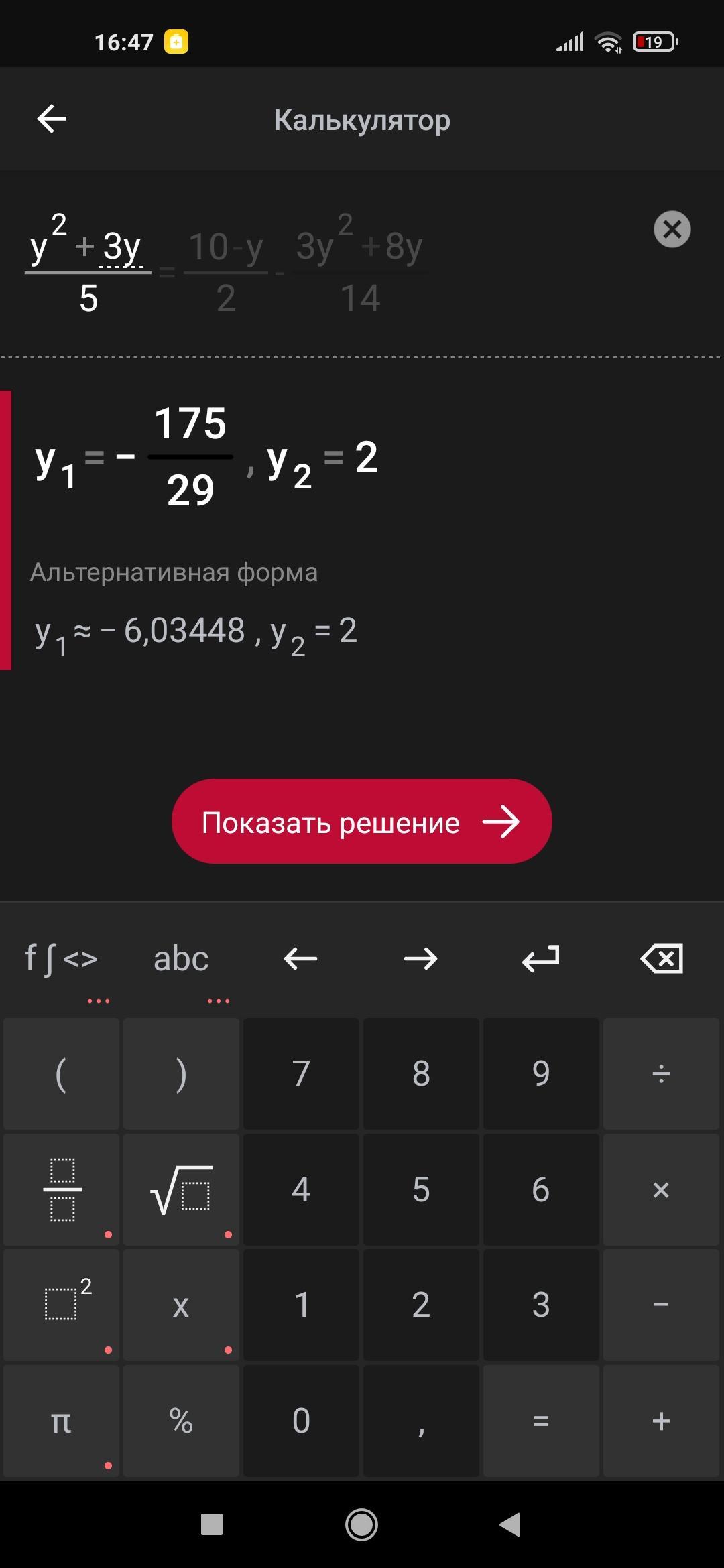Enter the digit 7

click(x=301, y=1073)
